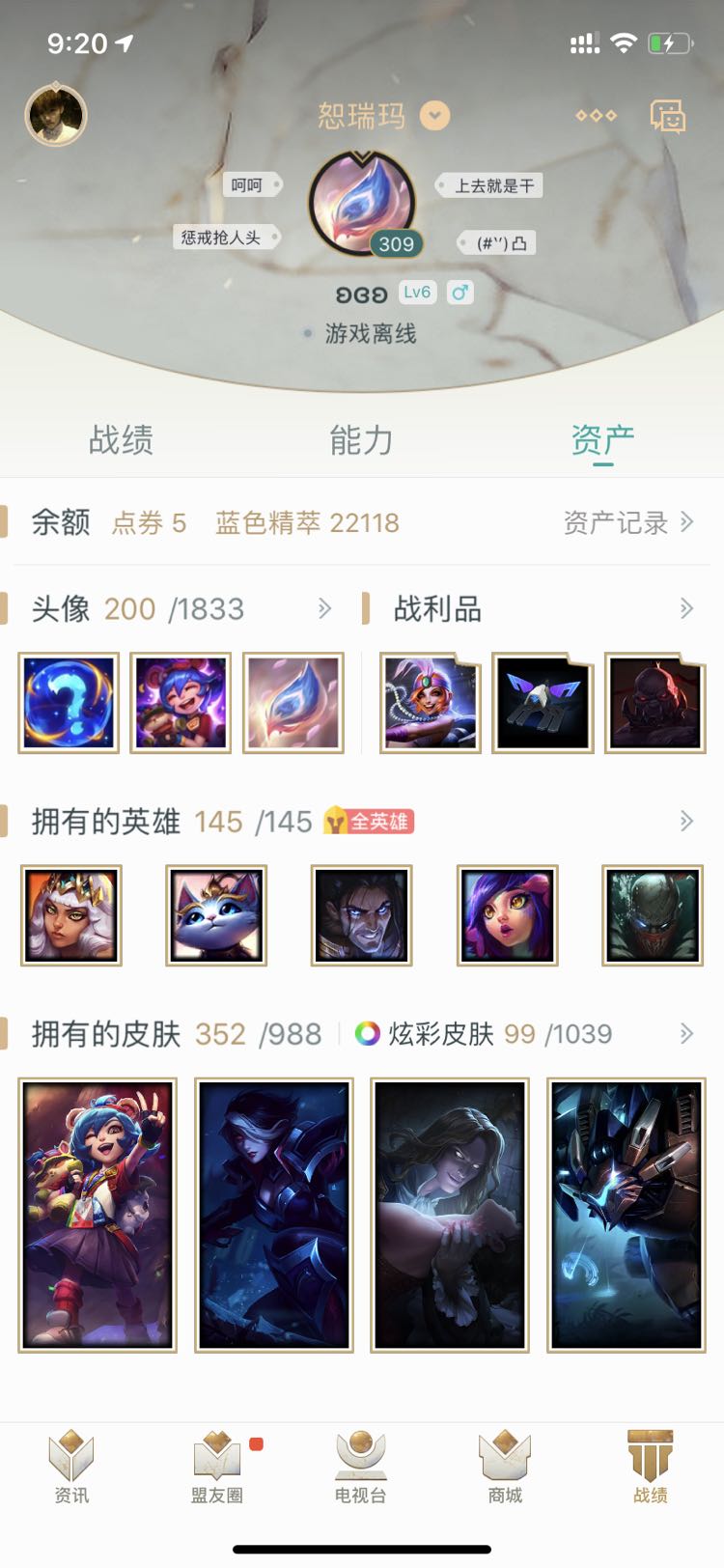The height and width of the screenshot is (1568, 724).
Task: Switch to the 电视台 TV tab
Action: (361, 1468)
